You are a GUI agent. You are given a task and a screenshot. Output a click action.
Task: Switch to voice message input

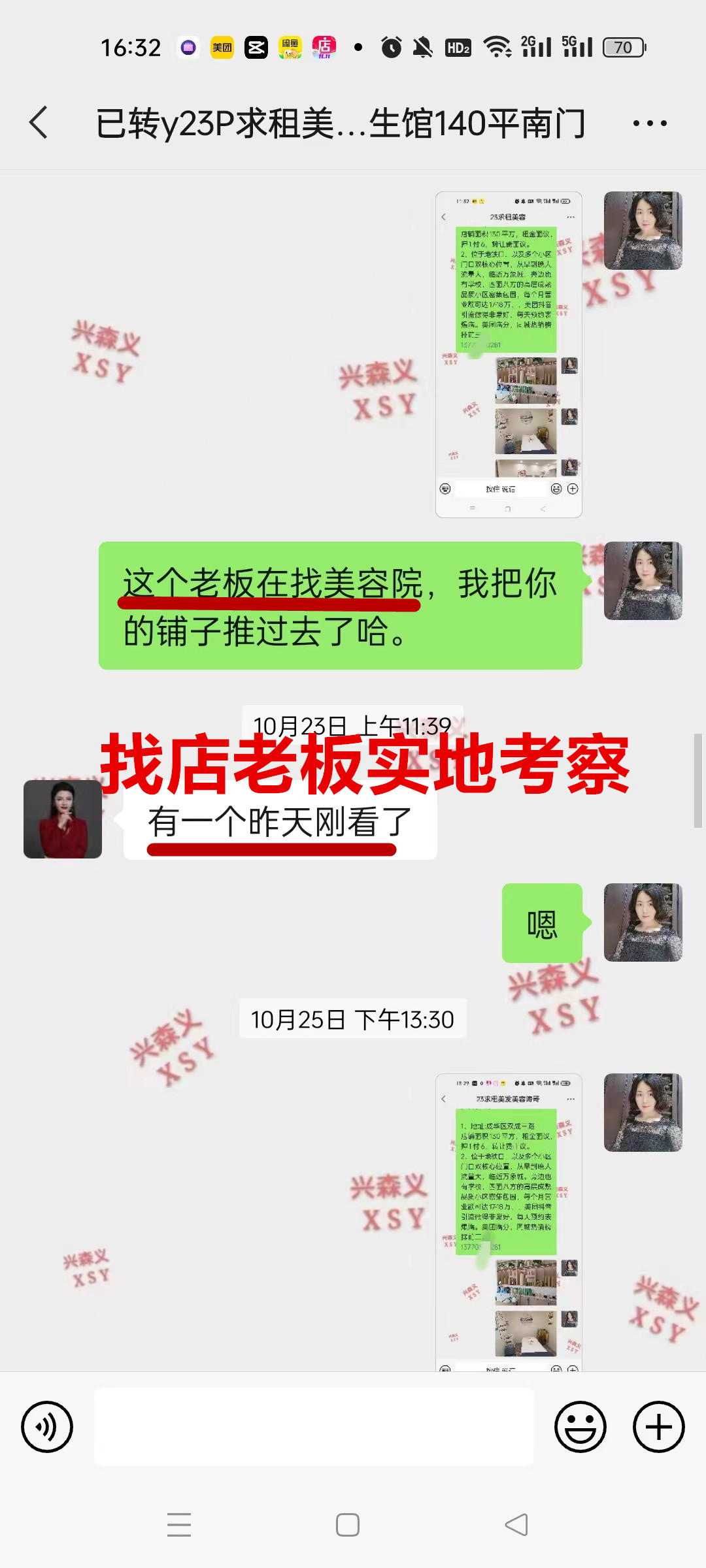47,1427
